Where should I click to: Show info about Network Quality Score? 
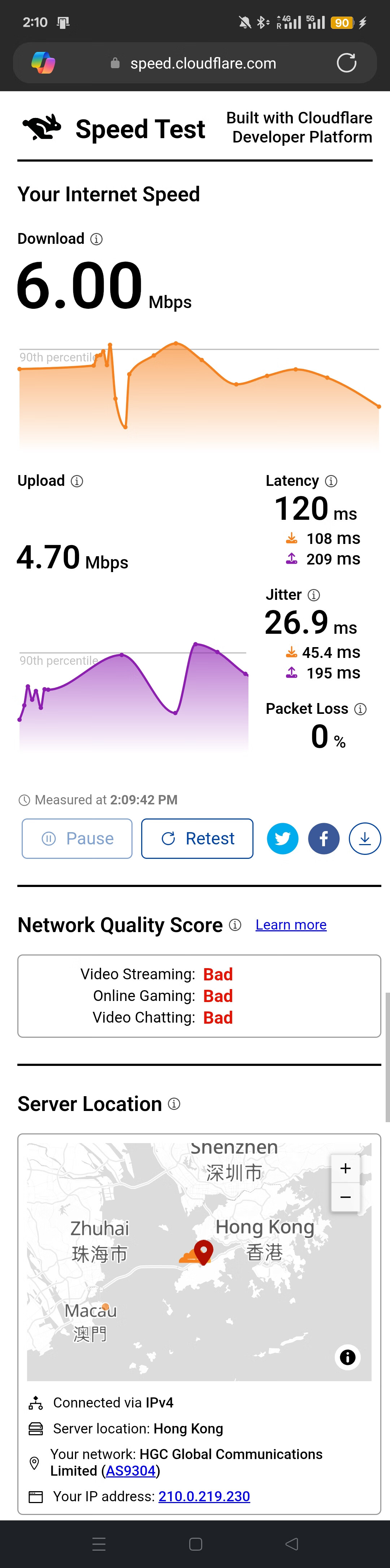[x=235, y=925]
